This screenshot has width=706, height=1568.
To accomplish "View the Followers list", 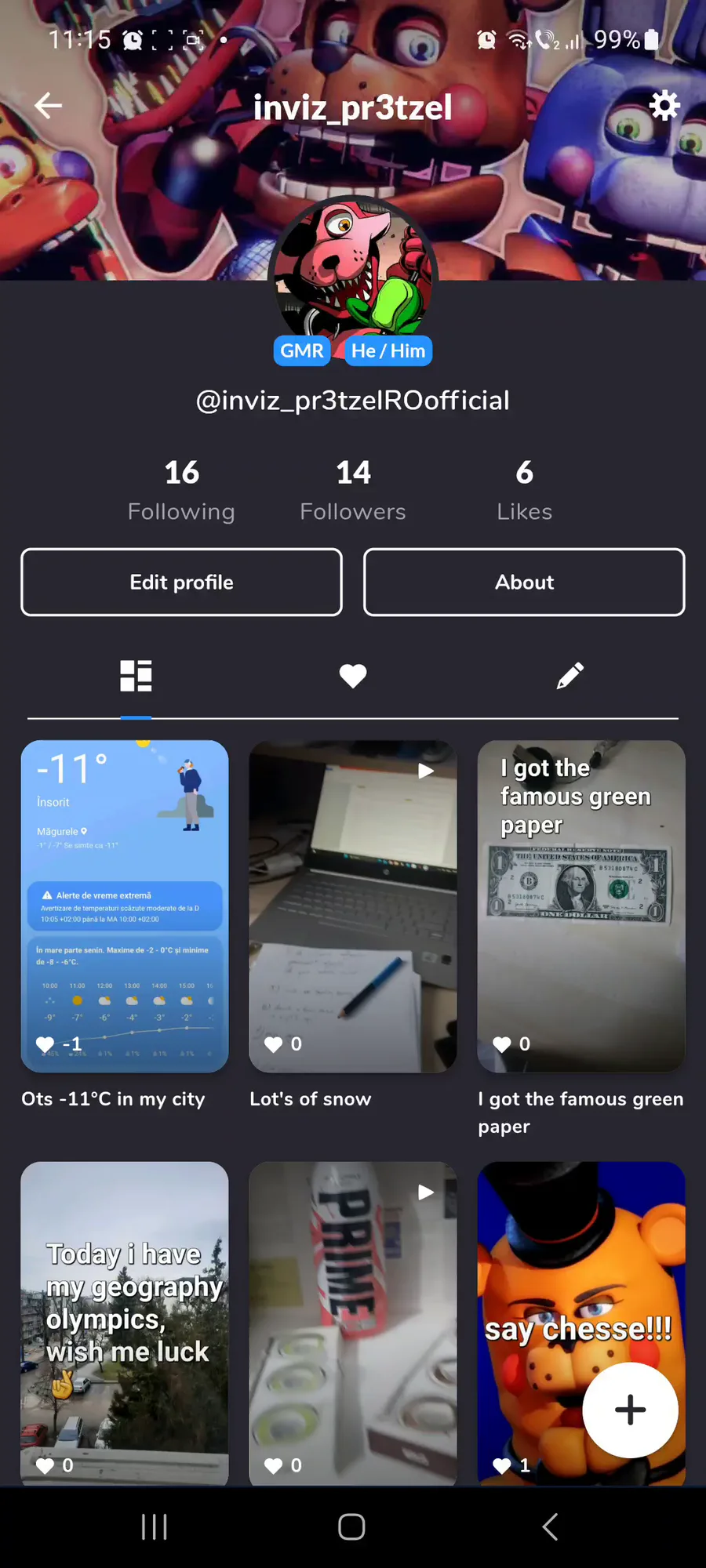I will 352,490.
